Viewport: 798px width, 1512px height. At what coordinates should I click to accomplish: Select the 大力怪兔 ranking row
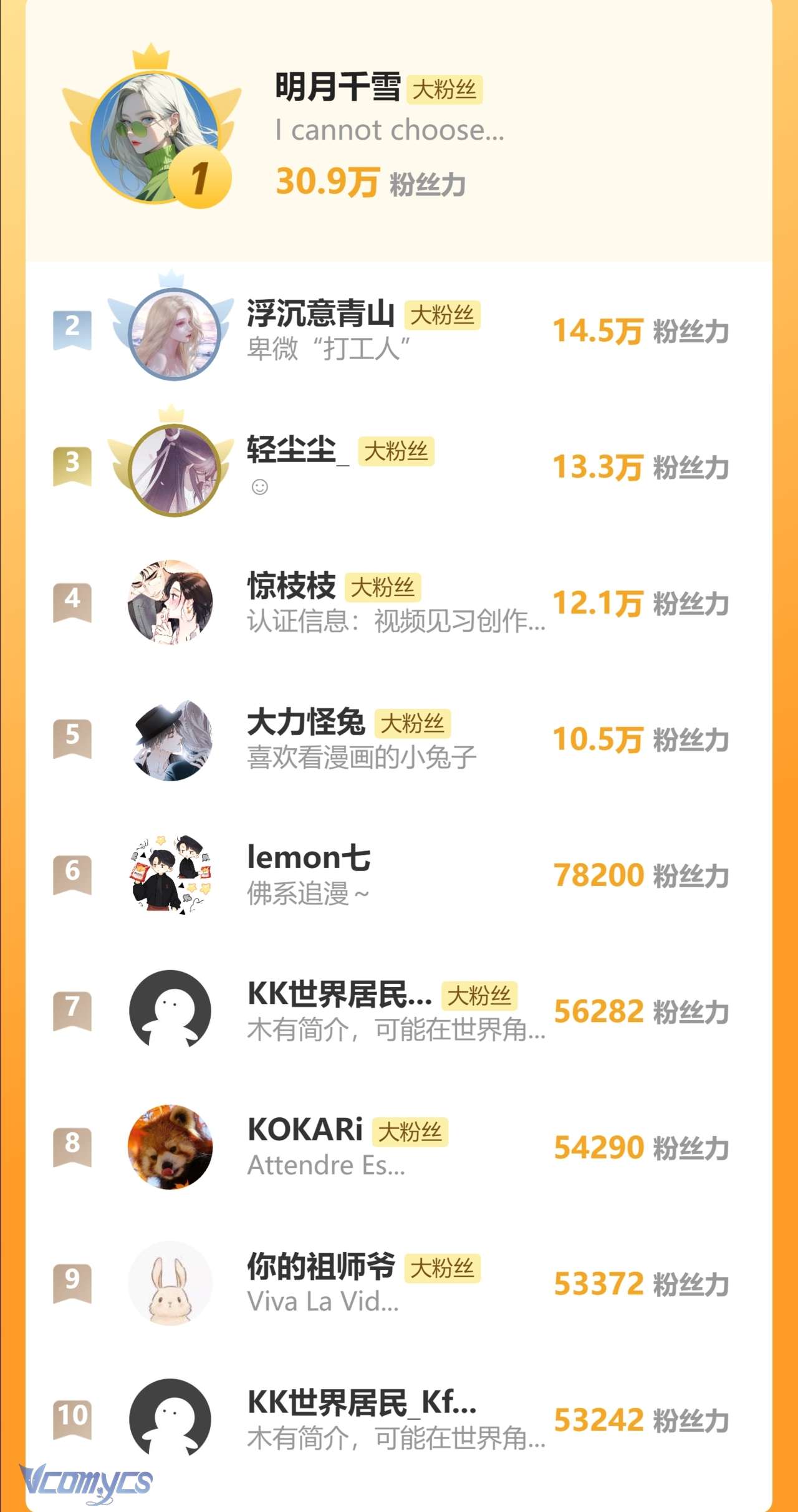tap(305, 723)
